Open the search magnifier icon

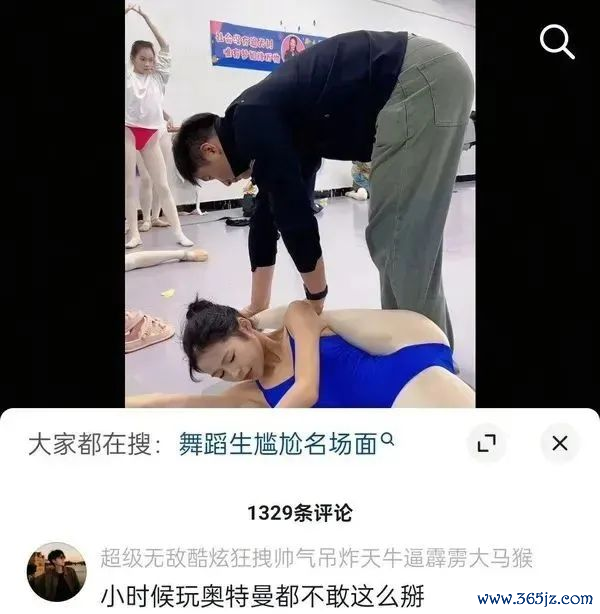point(557,41)
